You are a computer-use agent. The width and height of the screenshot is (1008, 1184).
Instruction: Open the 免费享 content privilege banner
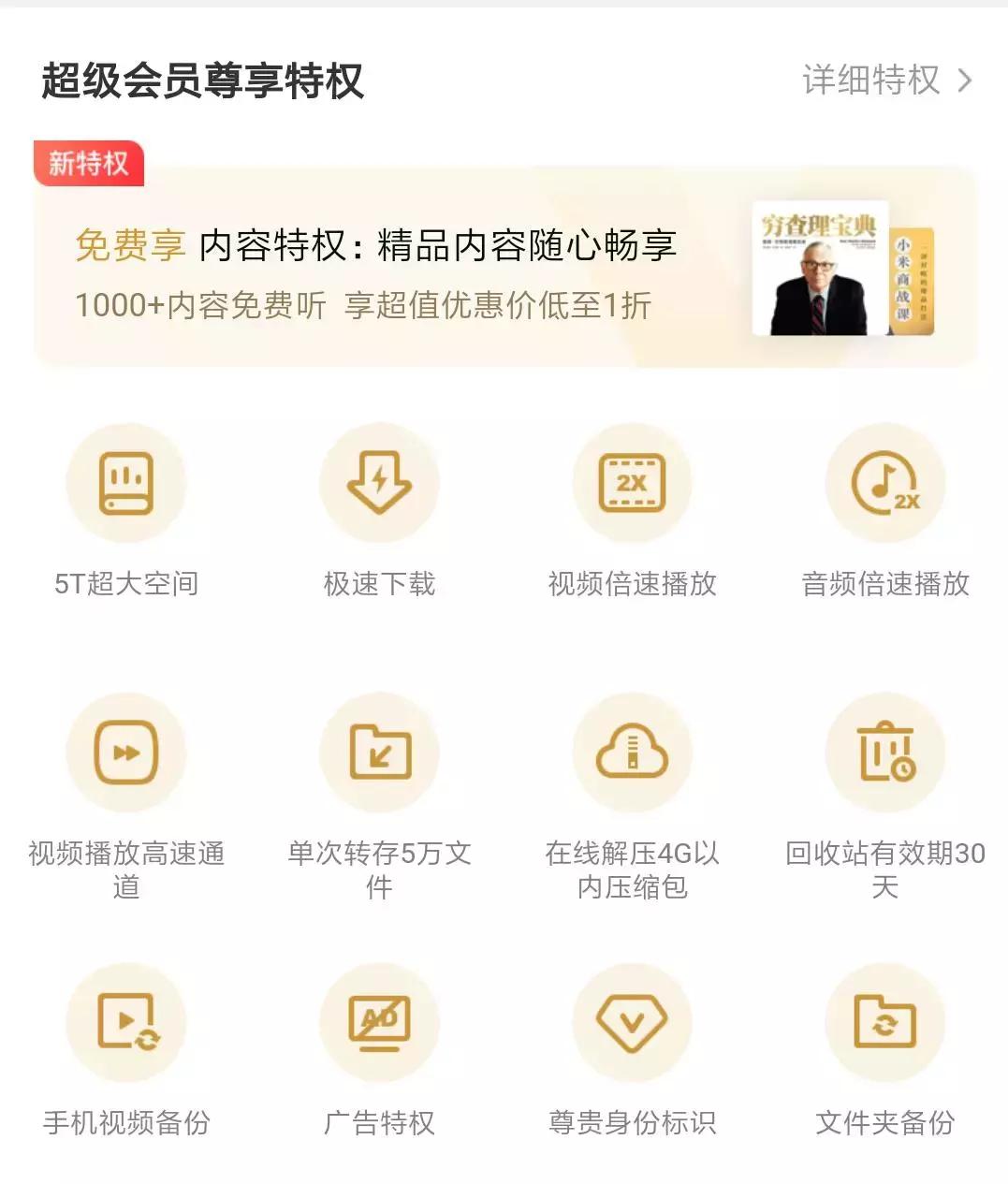tap(130, 247)
